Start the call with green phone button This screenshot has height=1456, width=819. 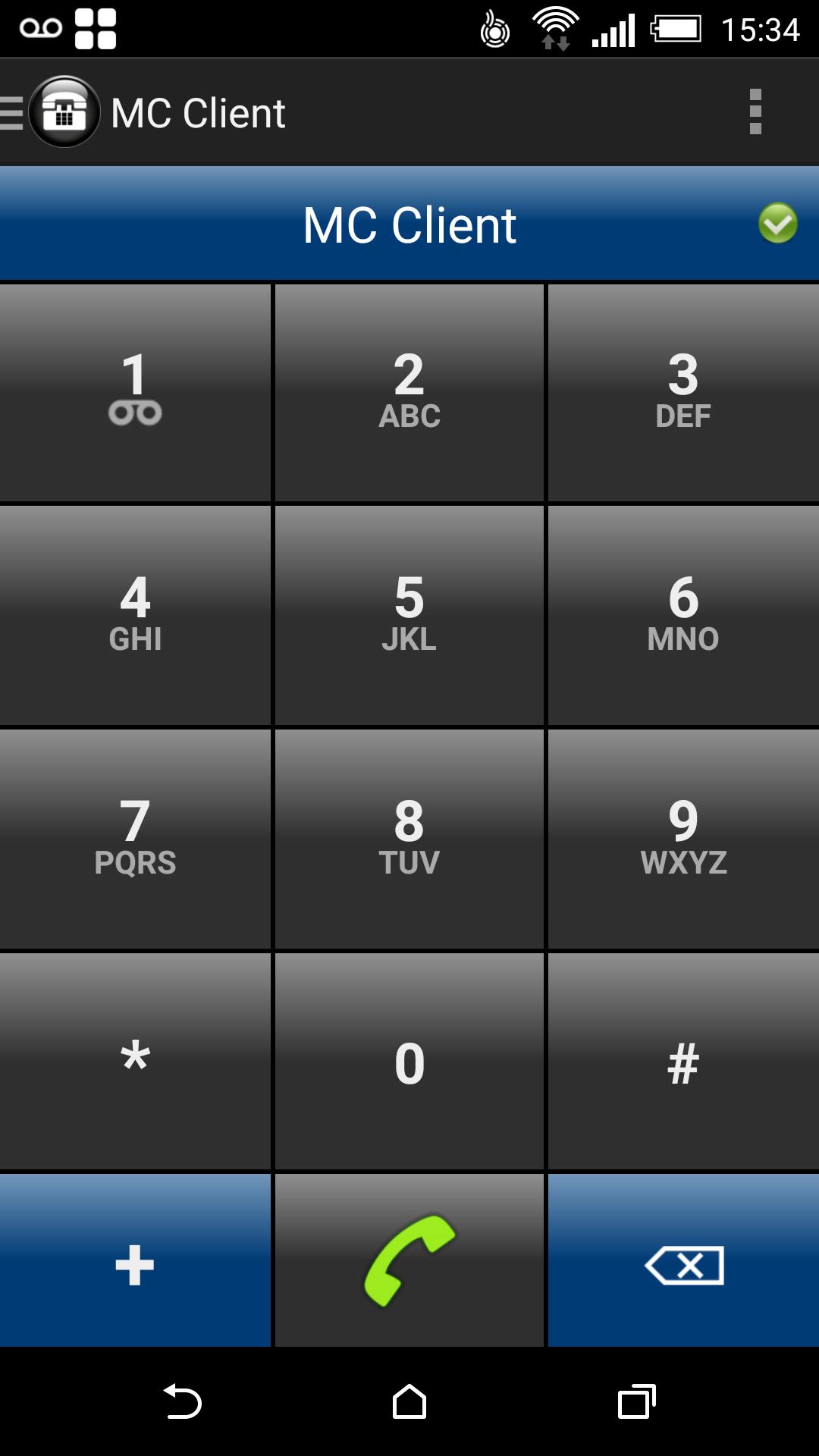[409, 1262]
